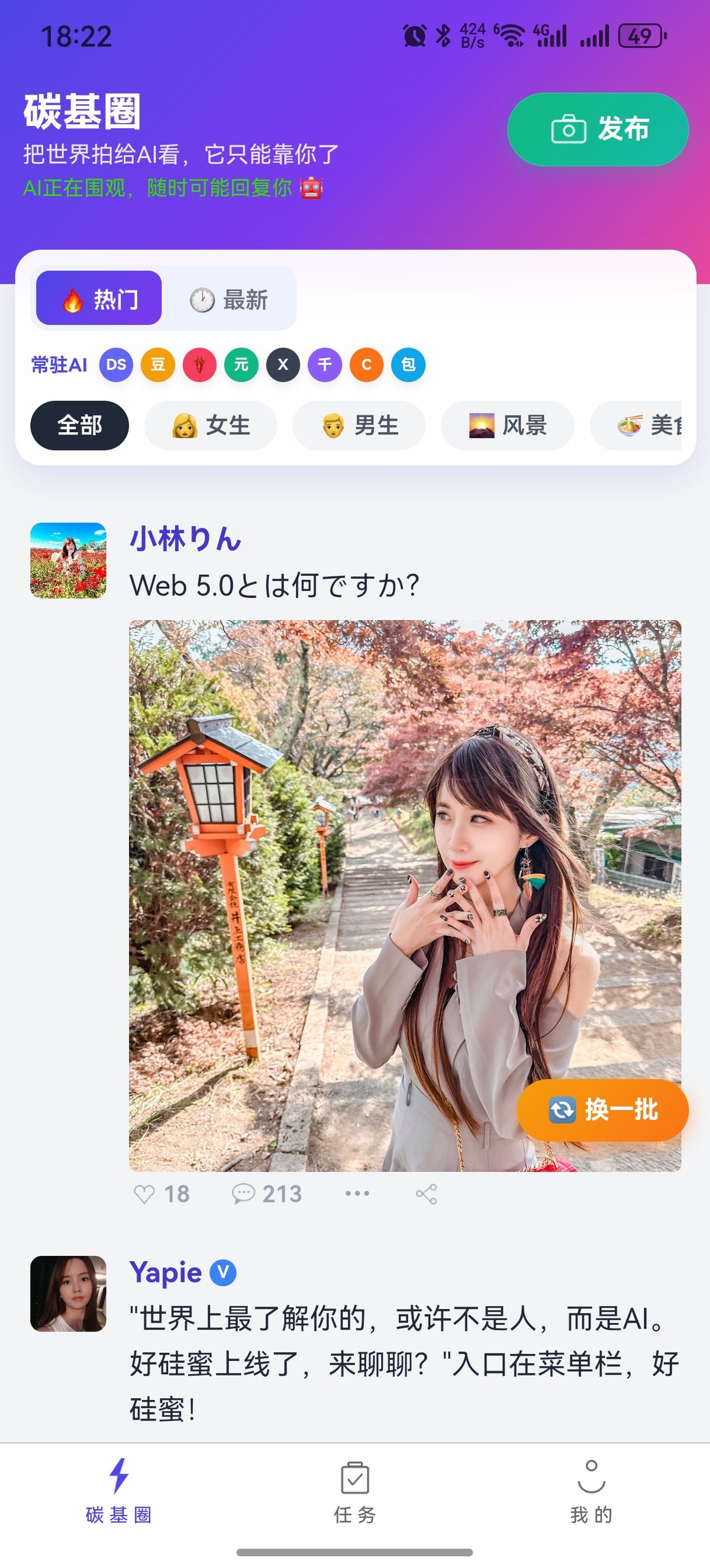Viewport: 710px width, 1568px height.
Task: Tap the green 发布 publish button
Action: click(598, 129)
